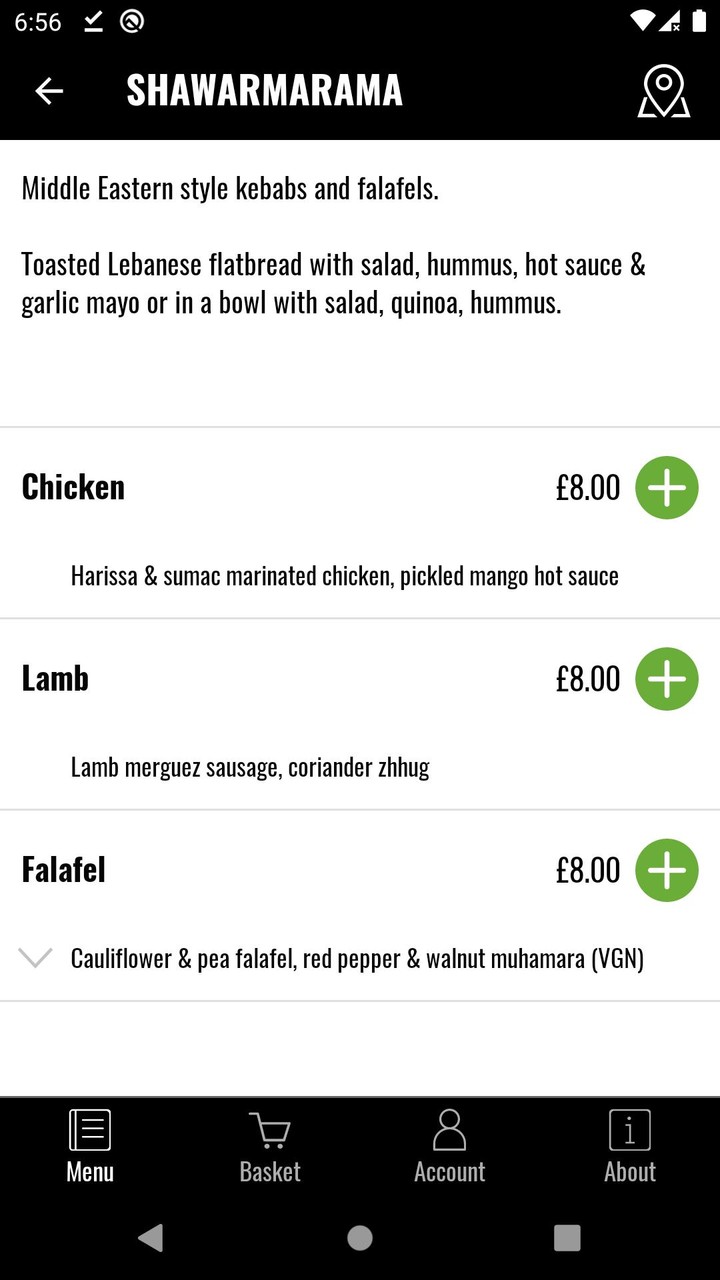This screenshot has width=720, height=1280.
Task: Tap the system home button
Action: pyautogui.click(x=360, y=1238)
